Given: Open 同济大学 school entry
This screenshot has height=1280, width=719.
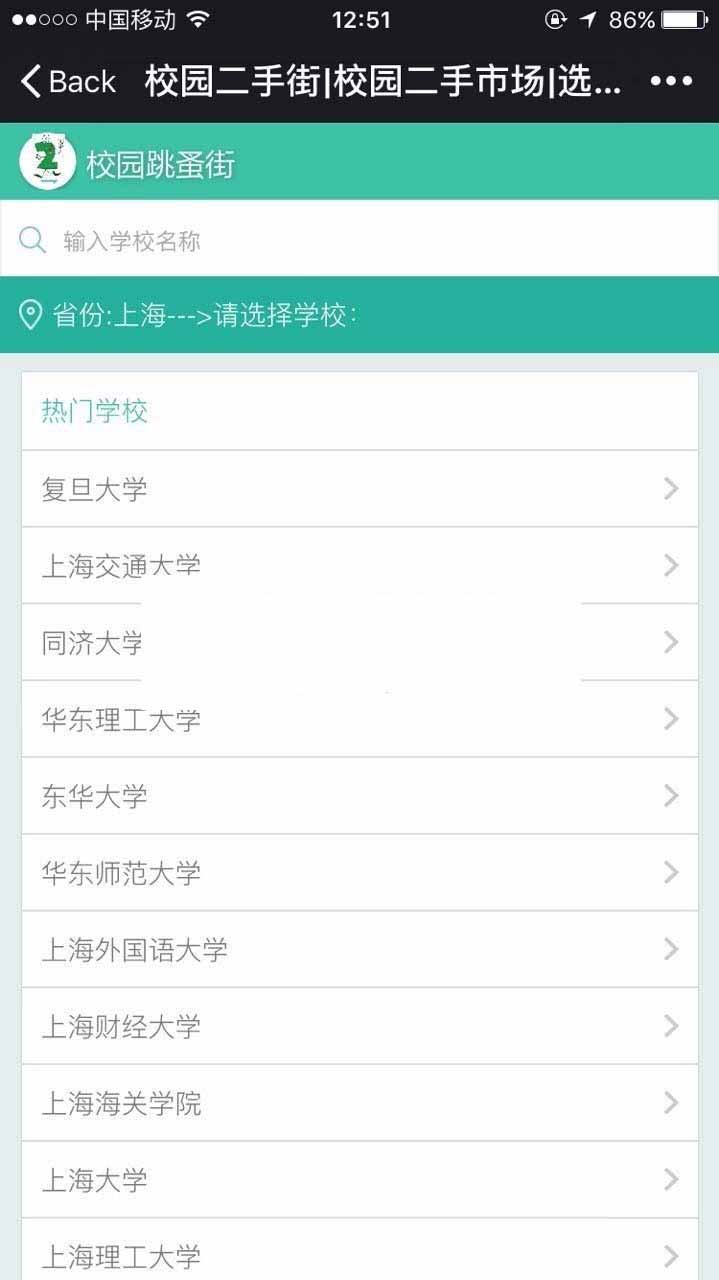Looking at the screenshot, I should [359, 643].
